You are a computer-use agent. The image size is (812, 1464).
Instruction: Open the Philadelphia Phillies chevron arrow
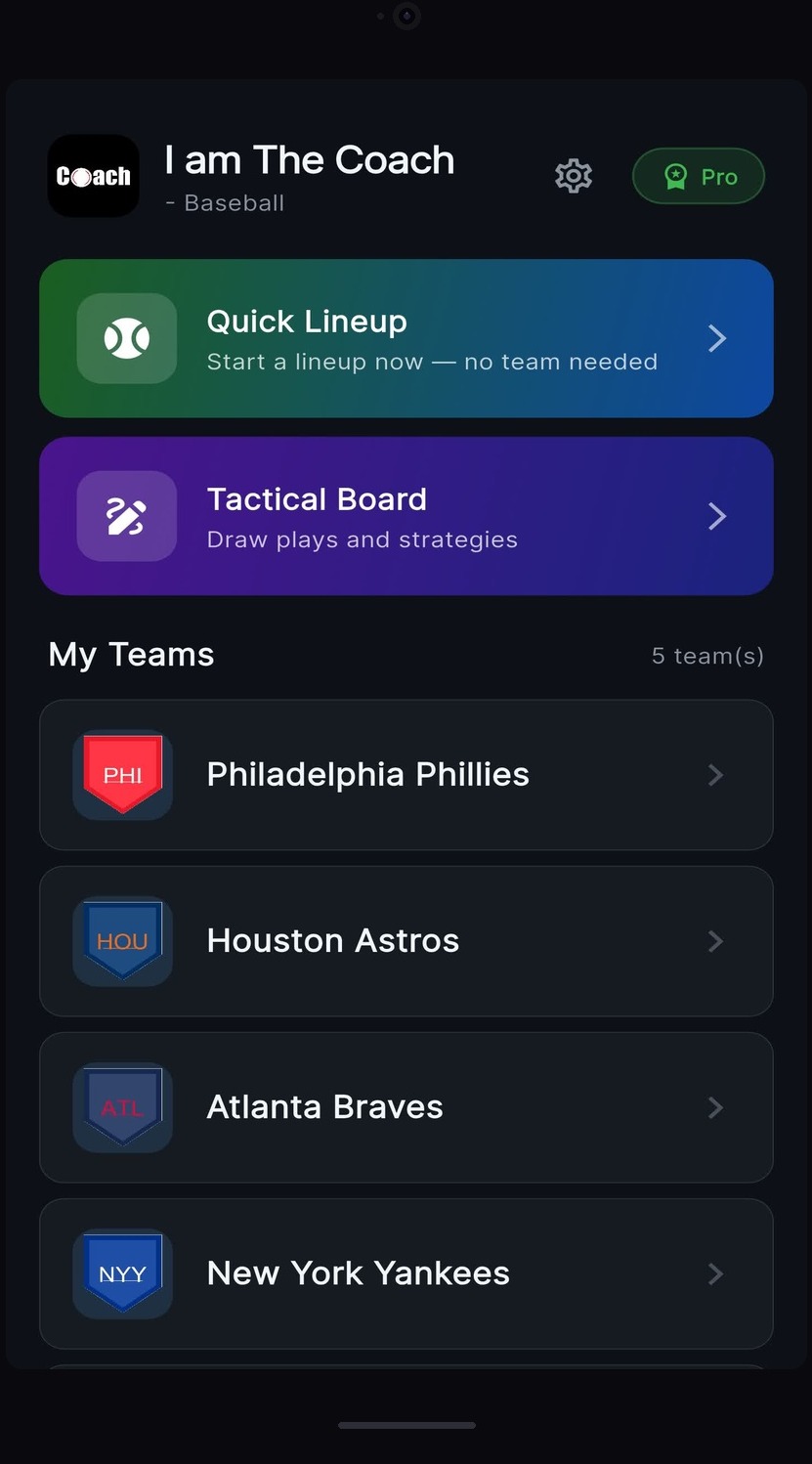pyautogui.click(x=716, y=775)
